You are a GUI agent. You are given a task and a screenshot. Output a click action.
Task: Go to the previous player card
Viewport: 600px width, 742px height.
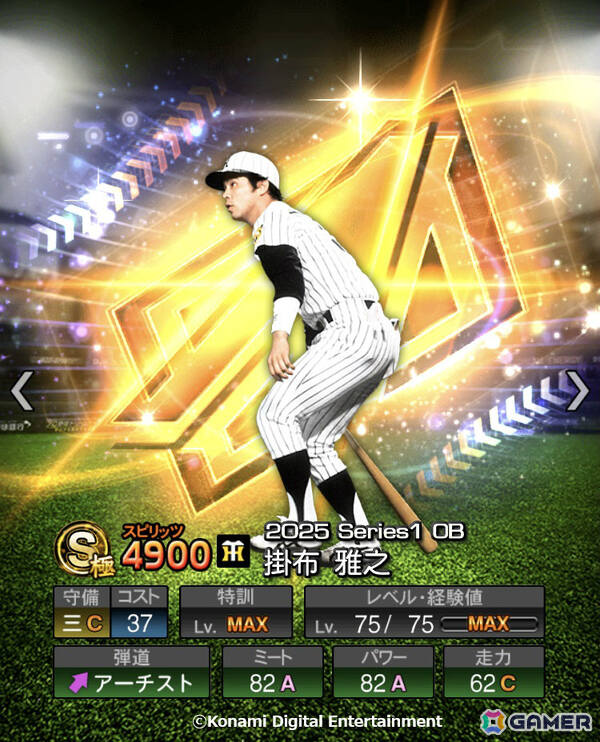click(22, 391)
